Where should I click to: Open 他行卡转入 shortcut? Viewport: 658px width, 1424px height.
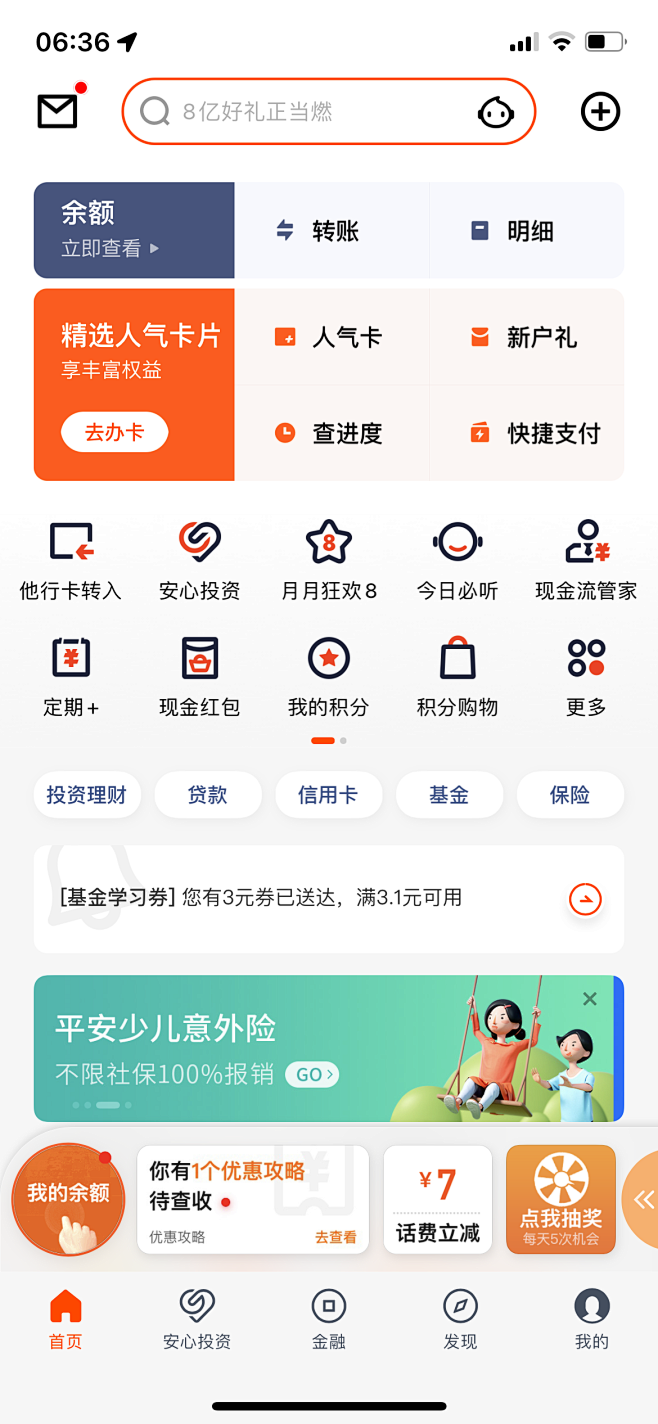click(70, 561)
